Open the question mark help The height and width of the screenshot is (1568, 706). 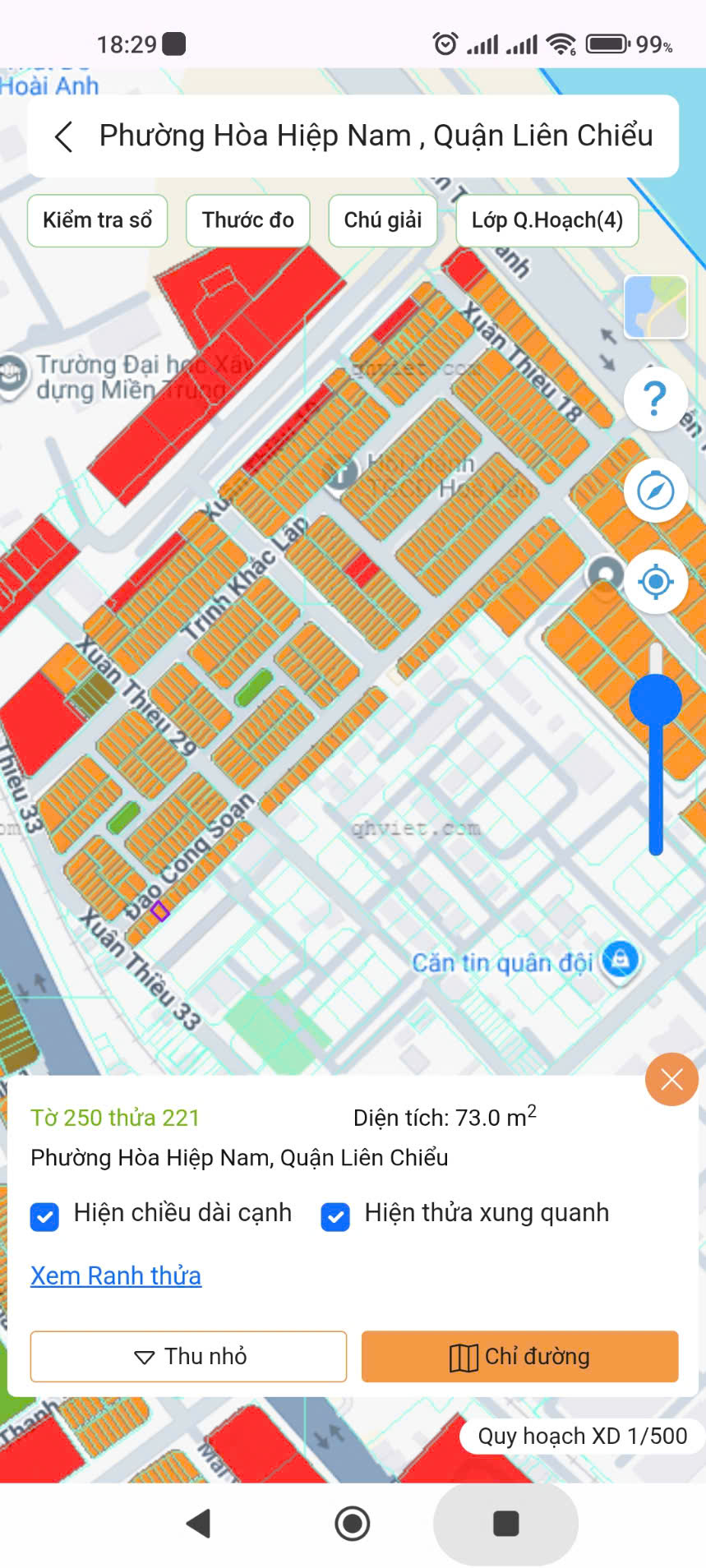click(655, 399)
